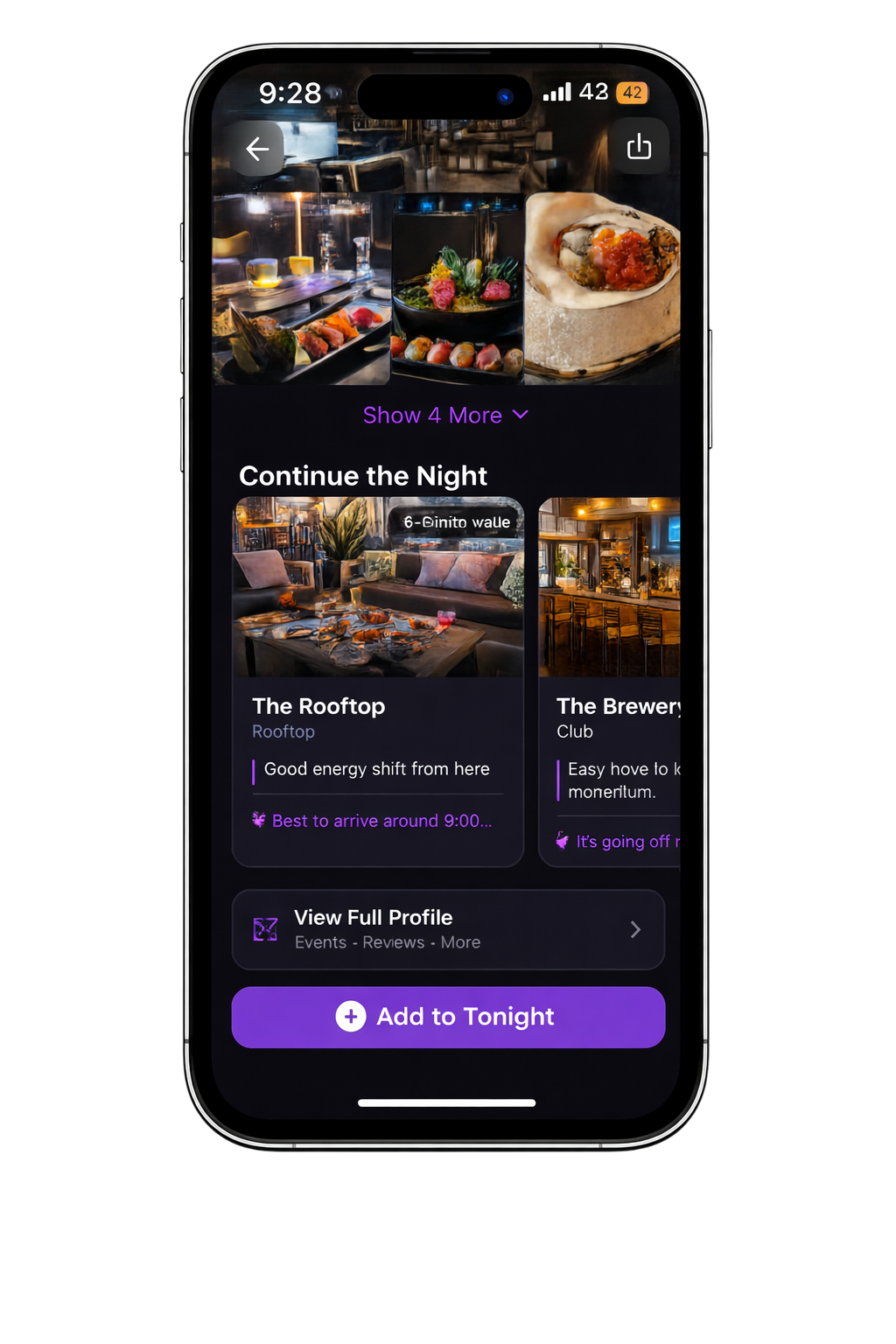This screenshot has height=1344, width=896.
Task: Open The Brewery club card
Action: [610, 681]
